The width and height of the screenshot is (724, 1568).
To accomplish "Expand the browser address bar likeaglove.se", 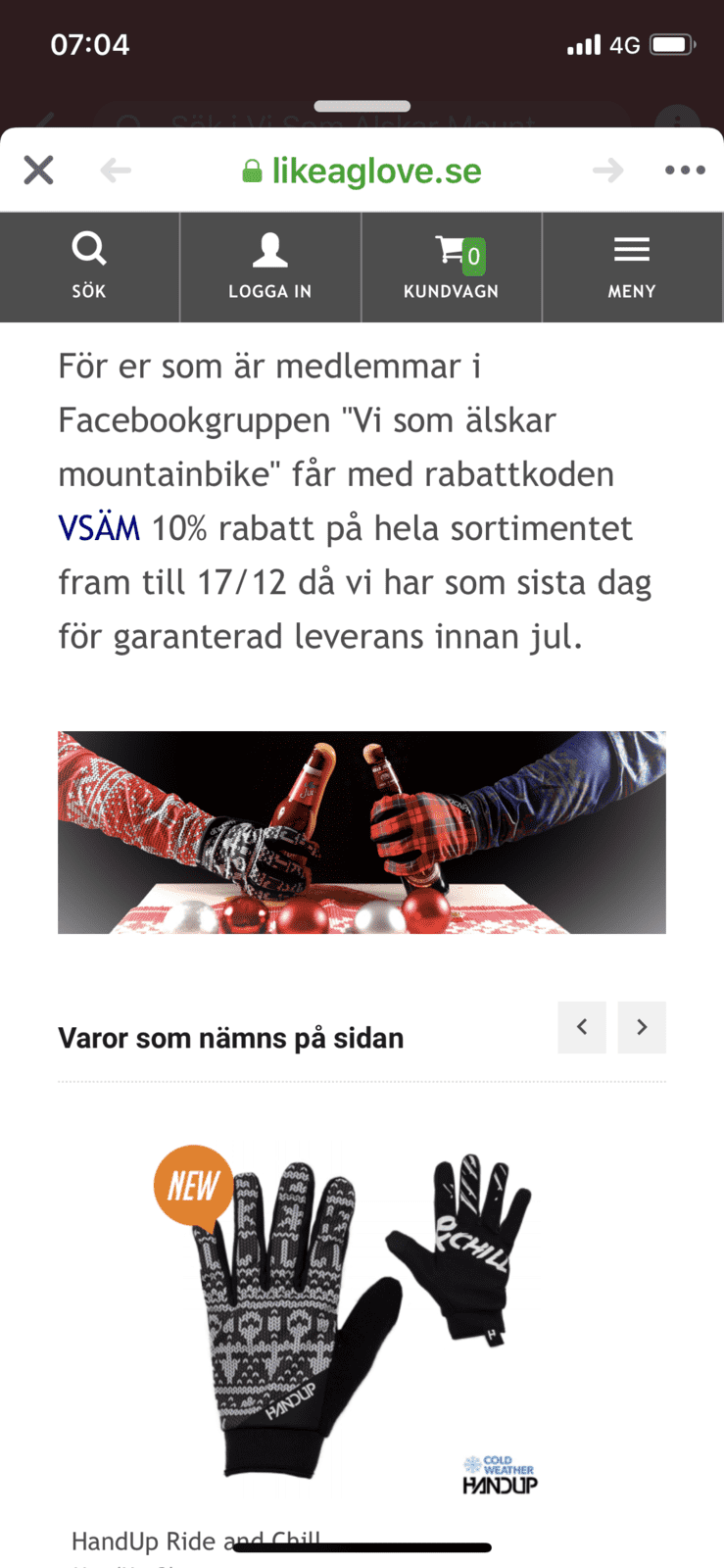I will coord(372,169).
